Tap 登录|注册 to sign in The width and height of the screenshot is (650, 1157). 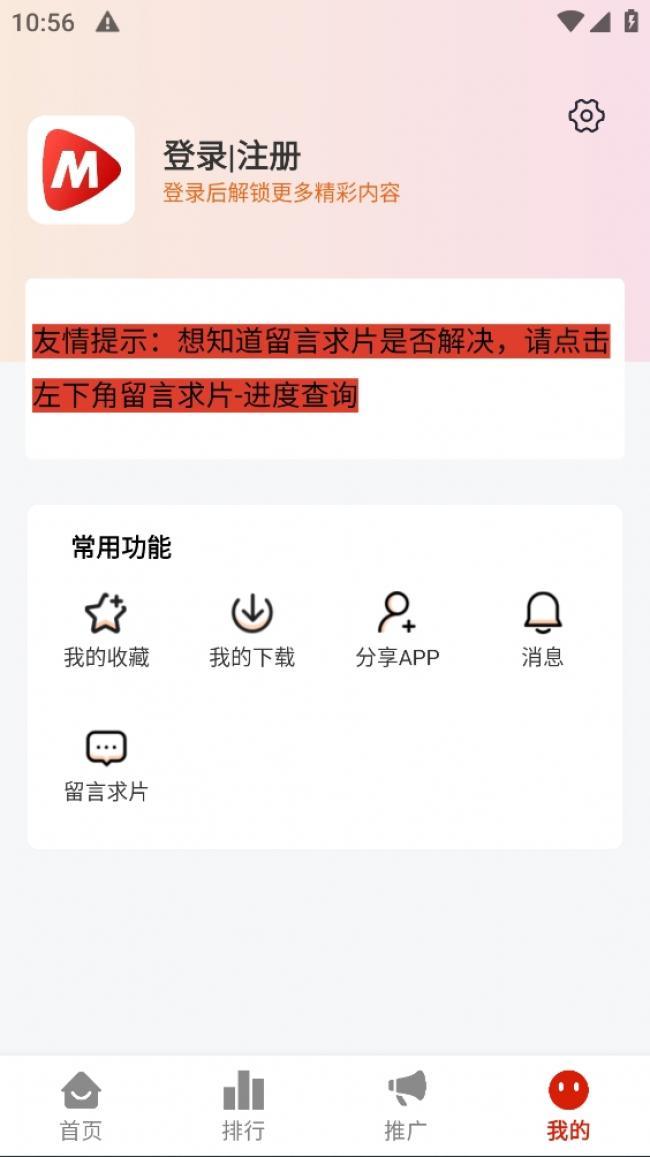[232, 156]
